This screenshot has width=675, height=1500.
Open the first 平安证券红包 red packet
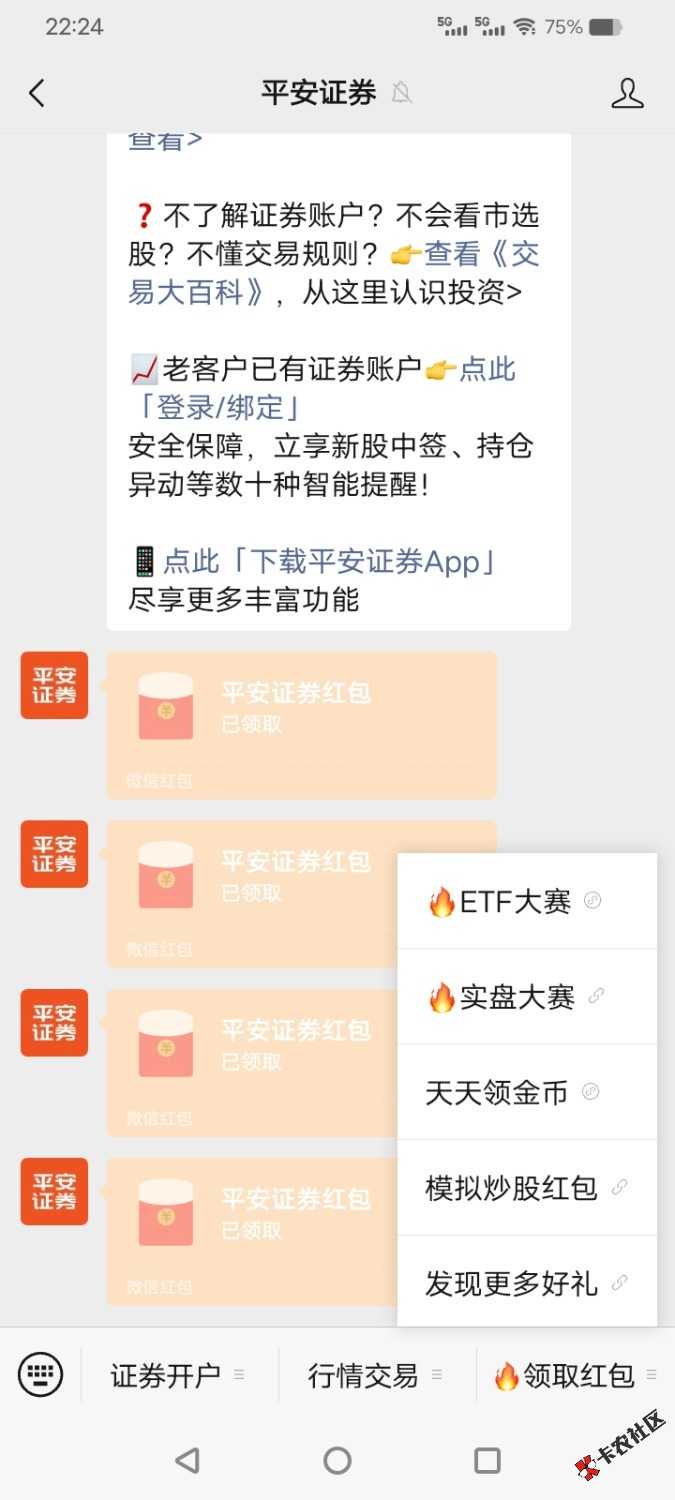point(301,725)
